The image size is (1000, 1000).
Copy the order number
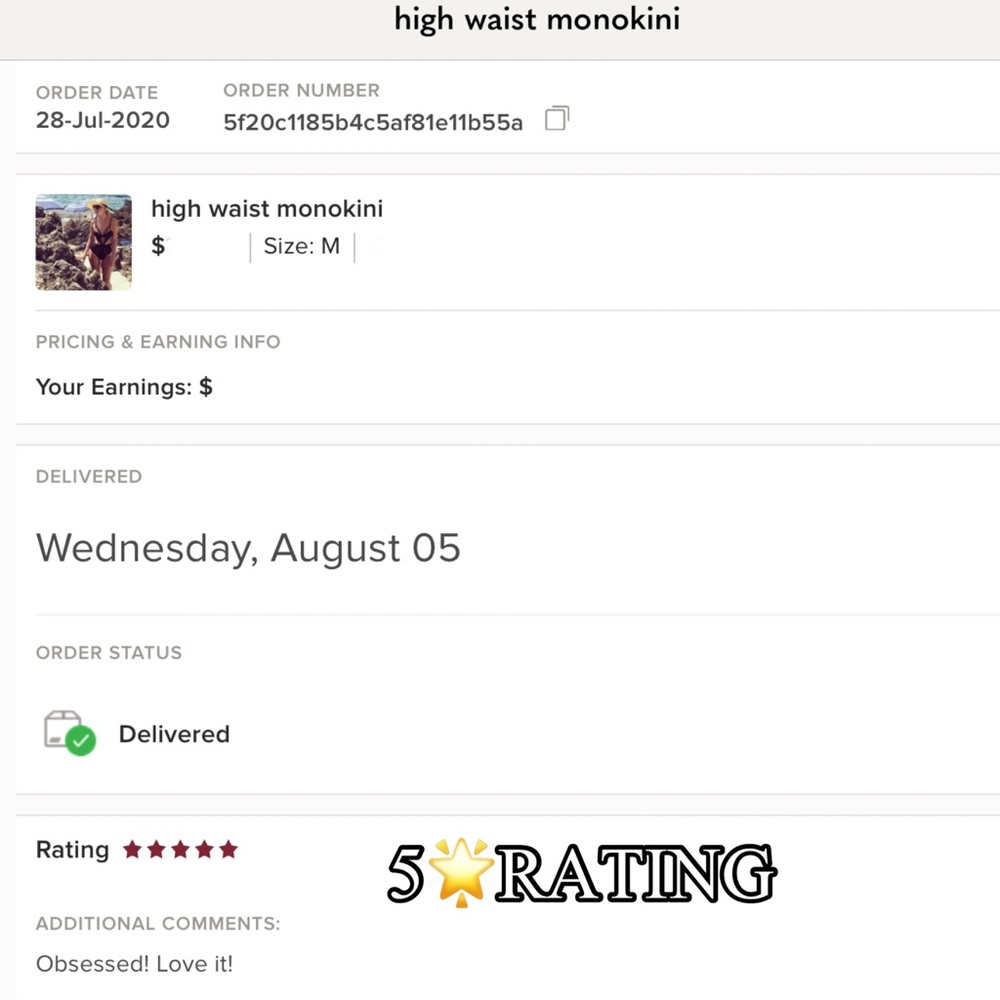point(556,120)
